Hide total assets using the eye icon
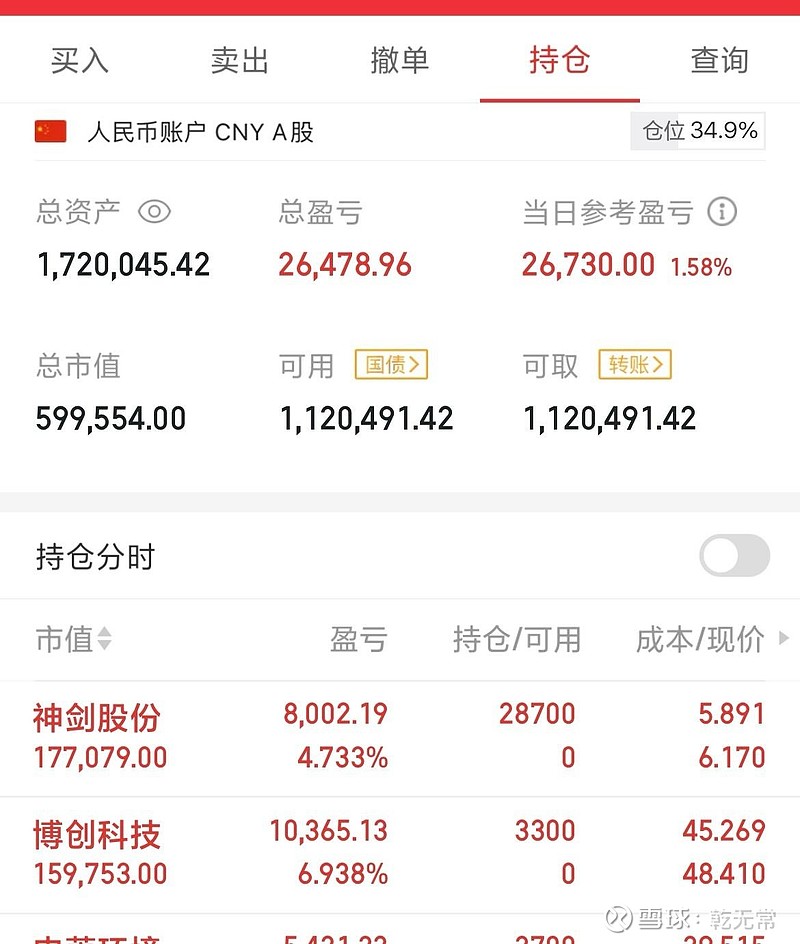The width and height of the screenshot is (800, 944). 157,212
